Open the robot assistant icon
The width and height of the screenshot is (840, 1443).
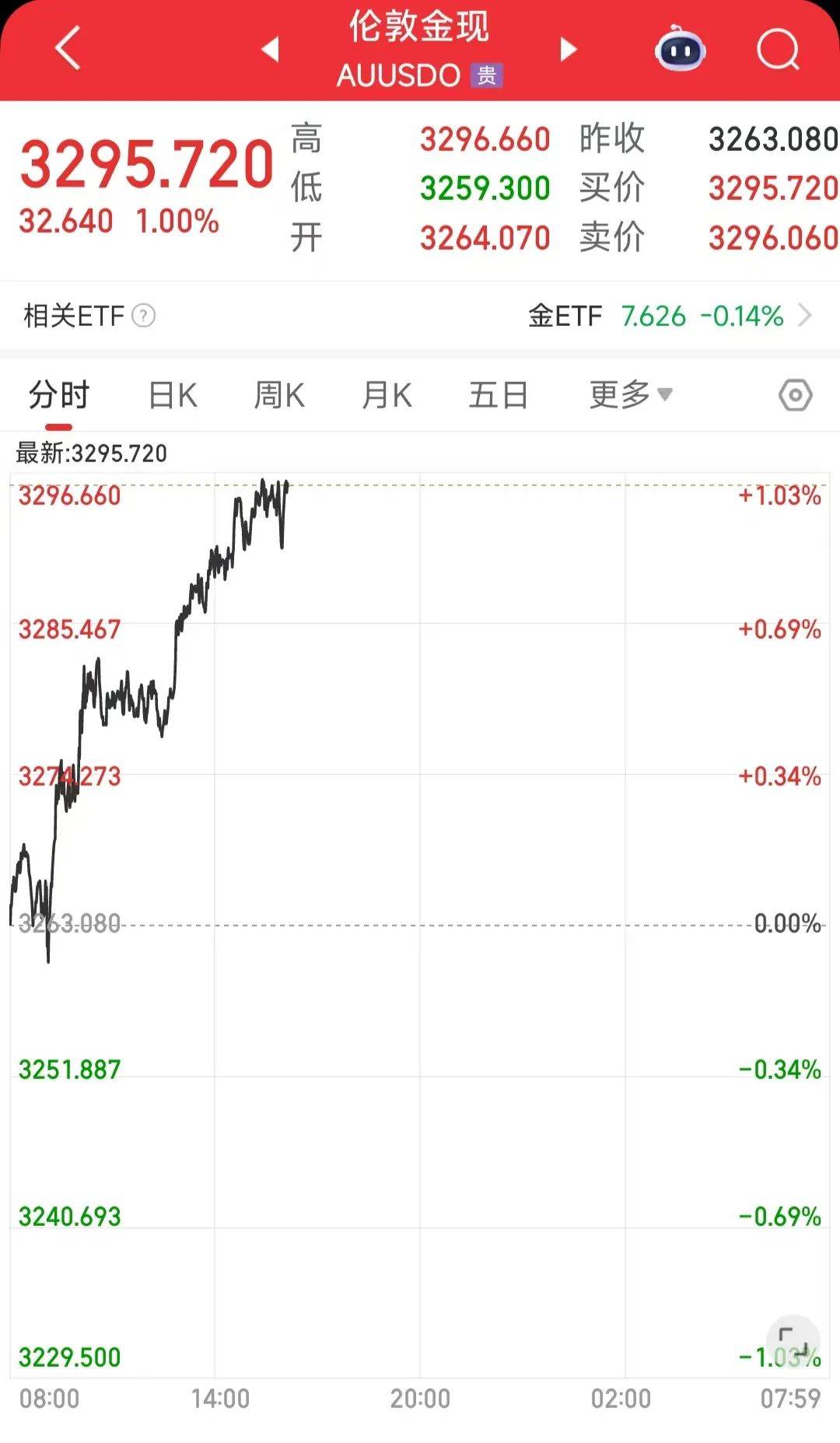point(680,50)
